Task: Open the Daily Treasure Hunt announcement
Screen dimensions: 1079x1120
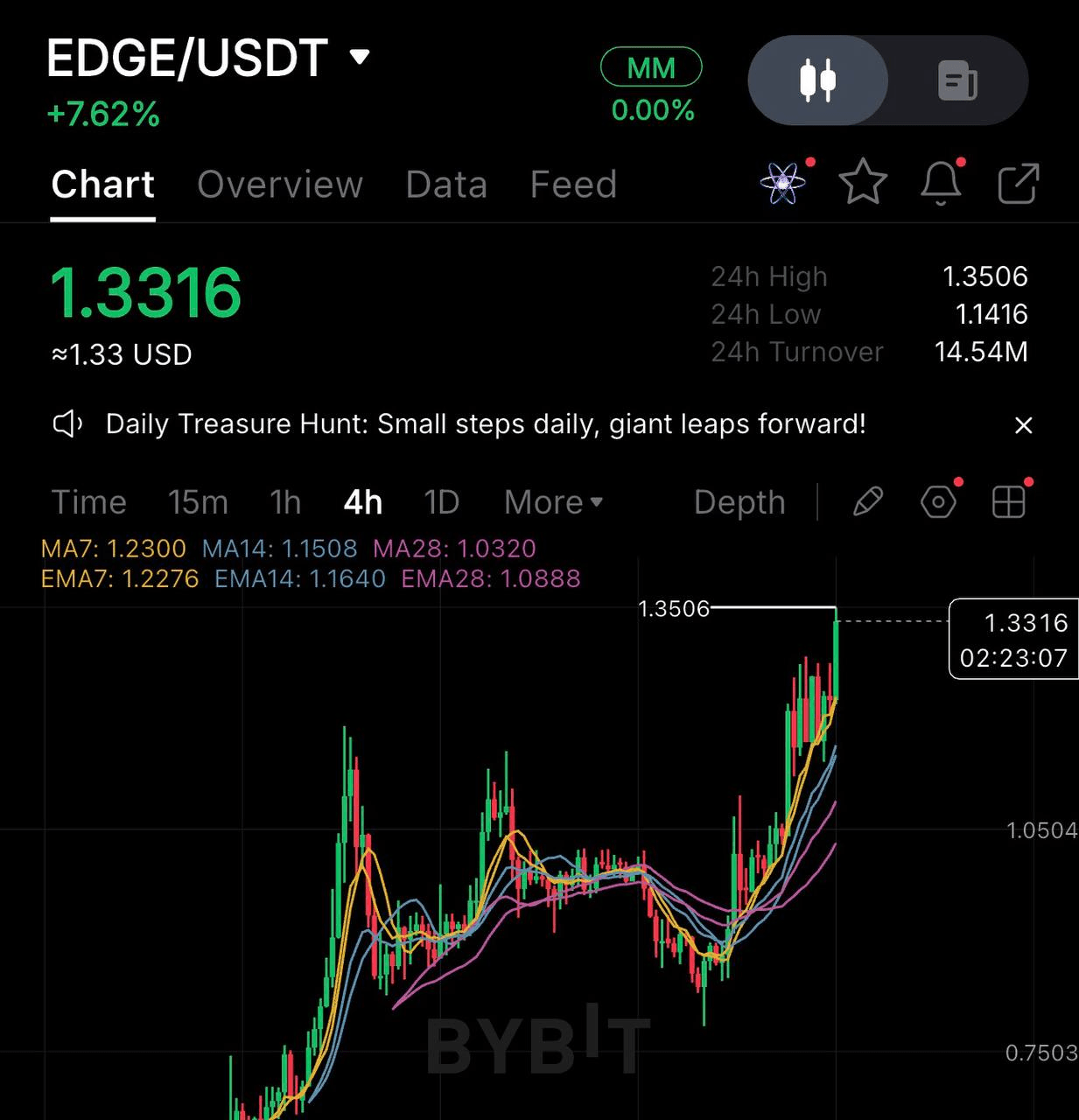Action: click(x=486, y=424)
